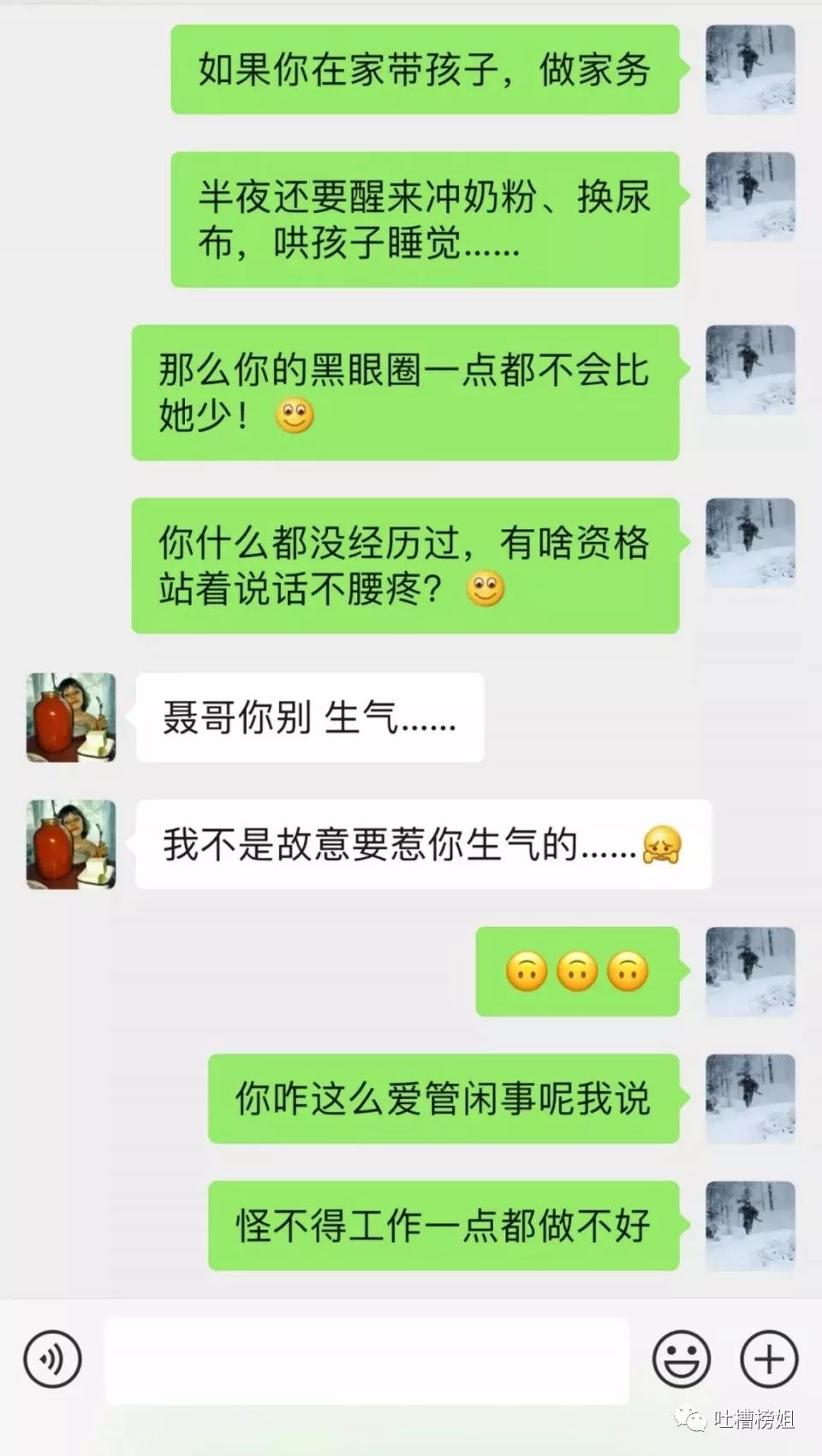Open the plus attachments menu
The width and height of the screenshot is (822, 1456).
click(769, 1358)
